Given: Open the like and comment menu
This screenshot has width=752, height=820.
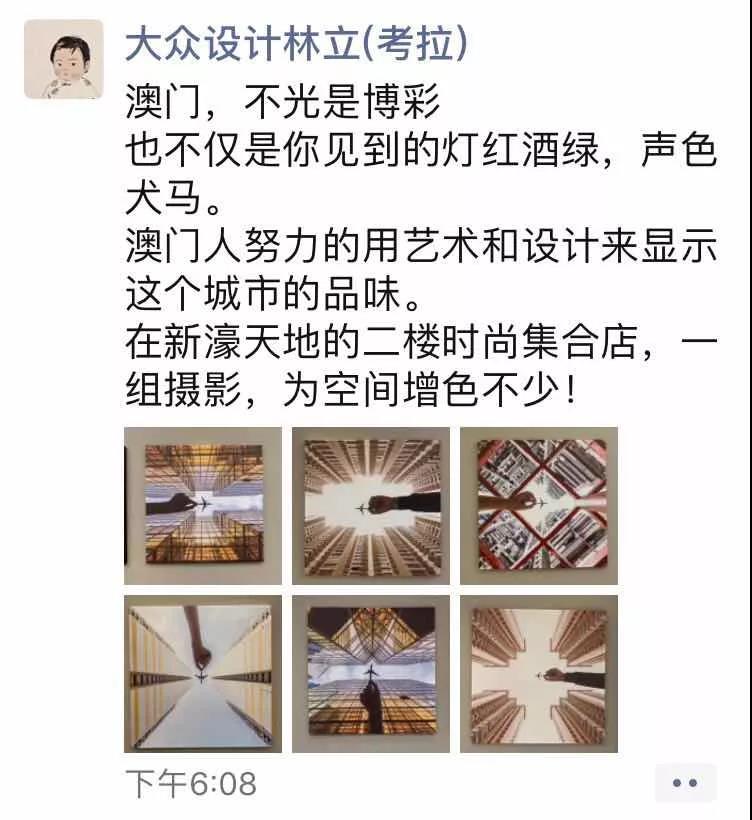Looking at the screenshot, I should 685,782.
